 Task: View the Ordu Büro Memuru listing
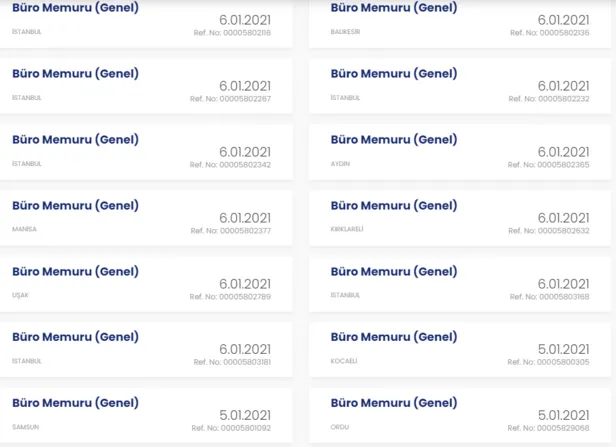[393, 404]
